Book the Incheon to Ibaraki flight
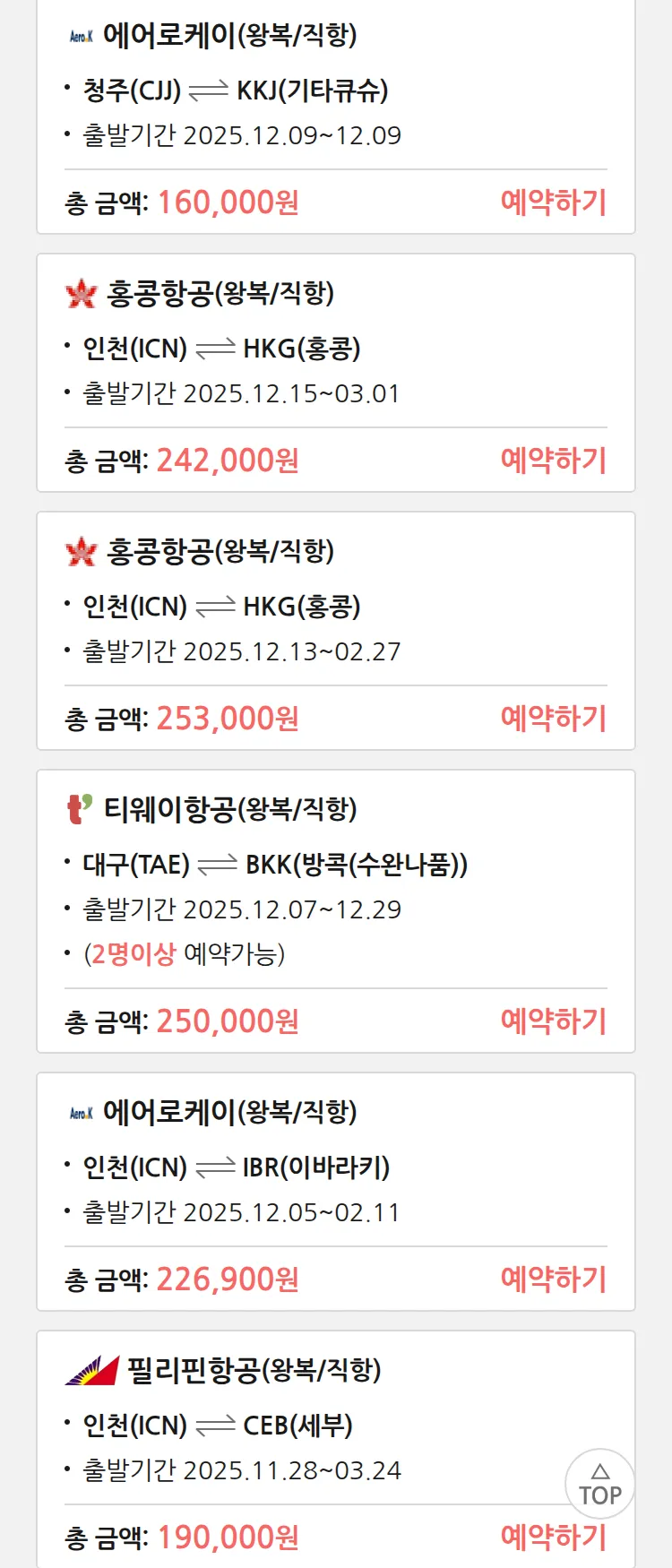Image resolution: width=672 pixels, height=1568 pixels. pos(553,1279)
